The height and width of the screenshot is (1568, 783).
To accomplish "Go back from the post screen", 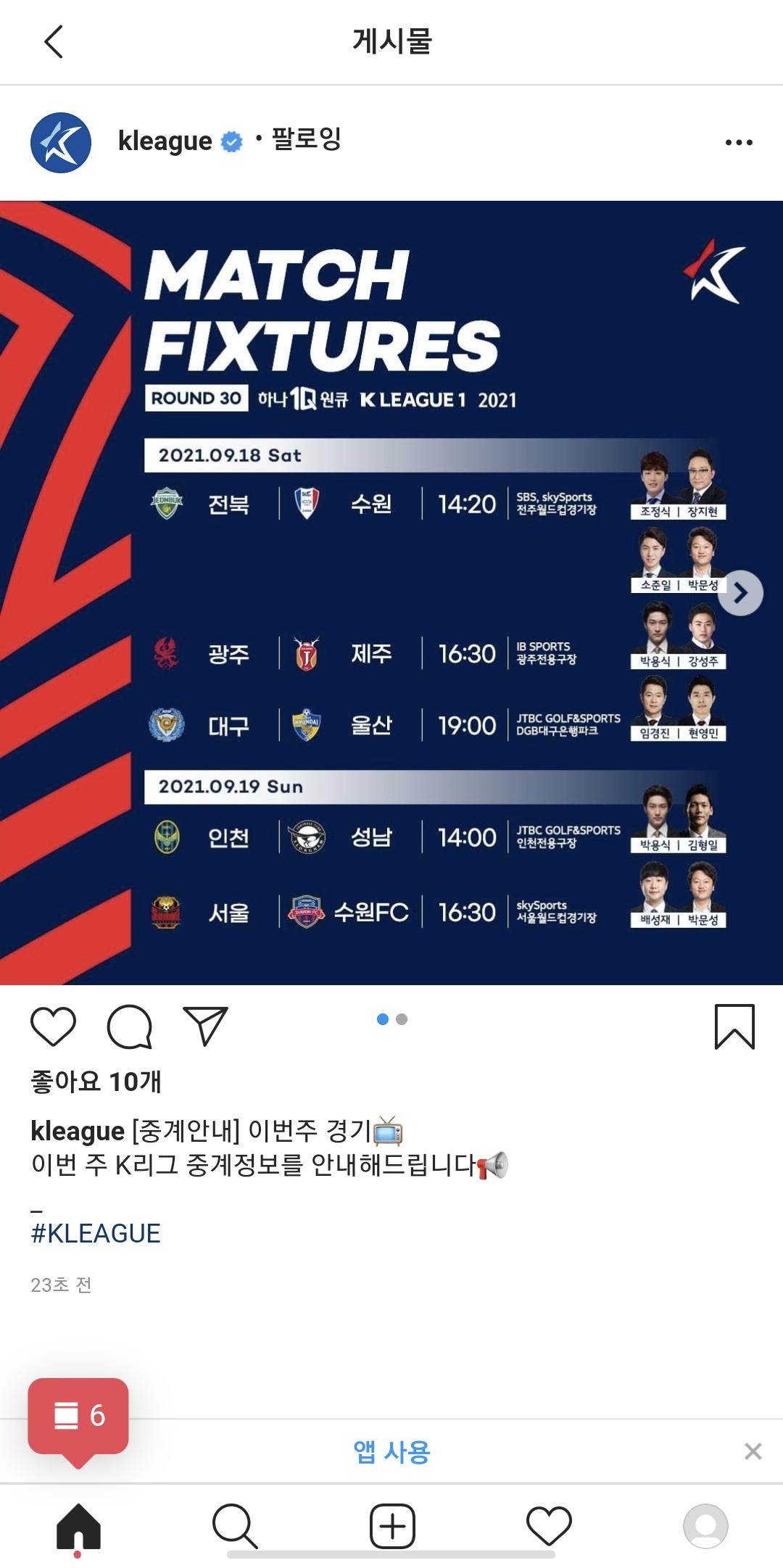I will [54, 41].
